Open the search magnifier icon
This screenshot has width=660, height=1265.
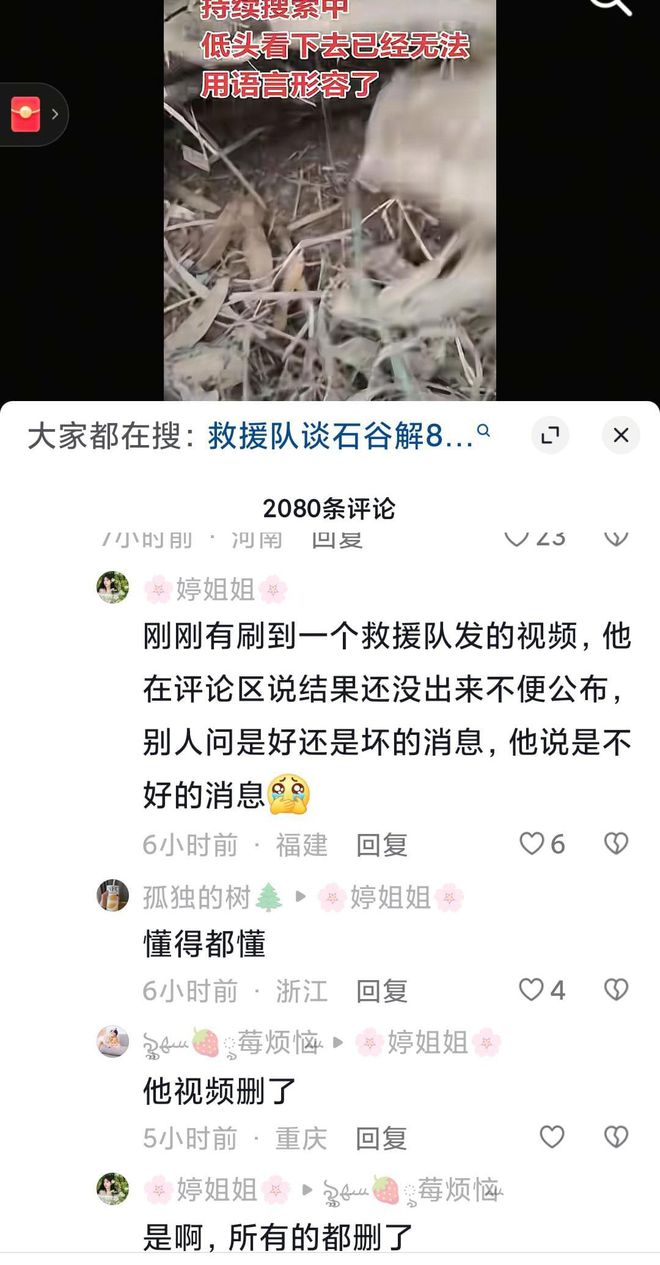click(610, 6)
